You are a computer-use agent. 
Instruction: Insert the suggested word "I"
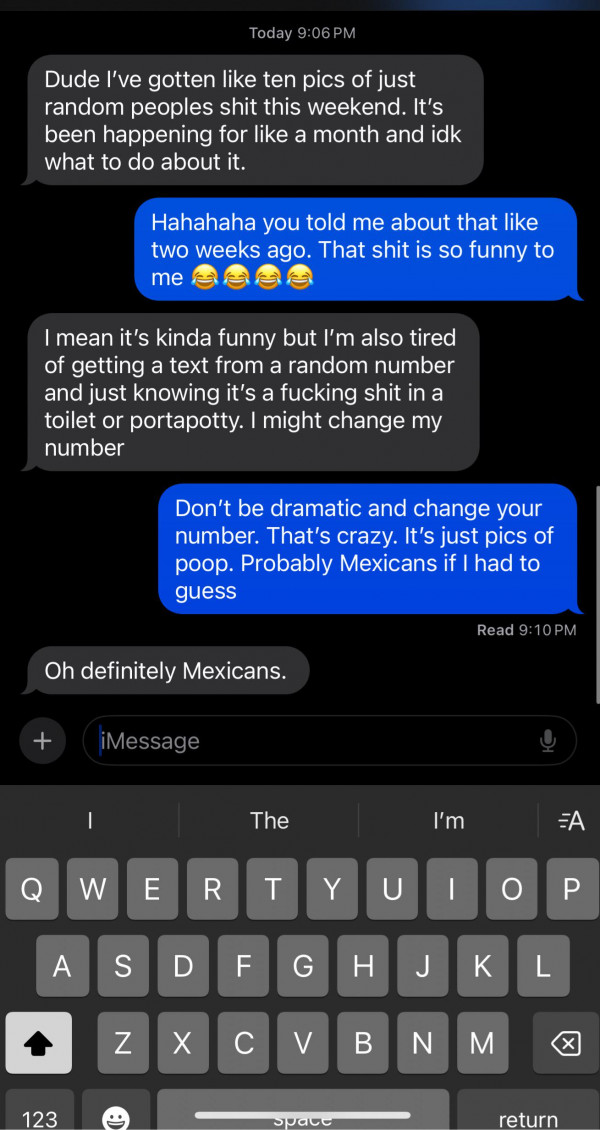click(90, 821)
